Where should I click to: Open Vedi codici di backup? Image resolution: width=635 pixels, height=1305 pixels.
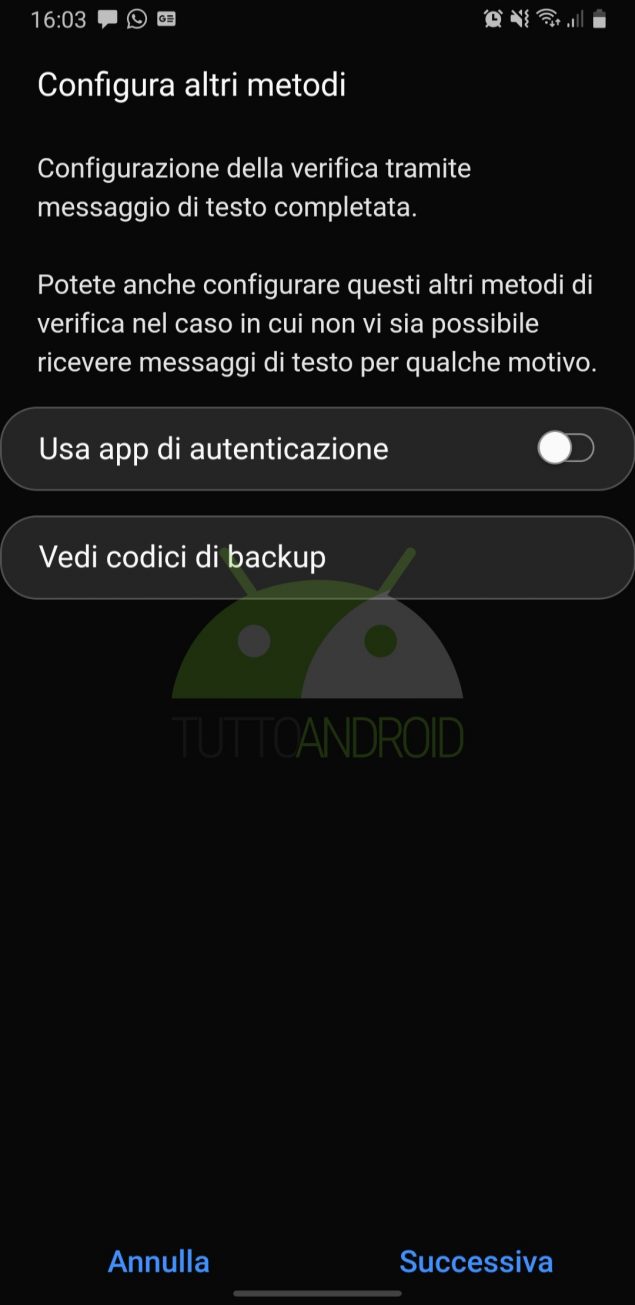[x=317, y=557]
